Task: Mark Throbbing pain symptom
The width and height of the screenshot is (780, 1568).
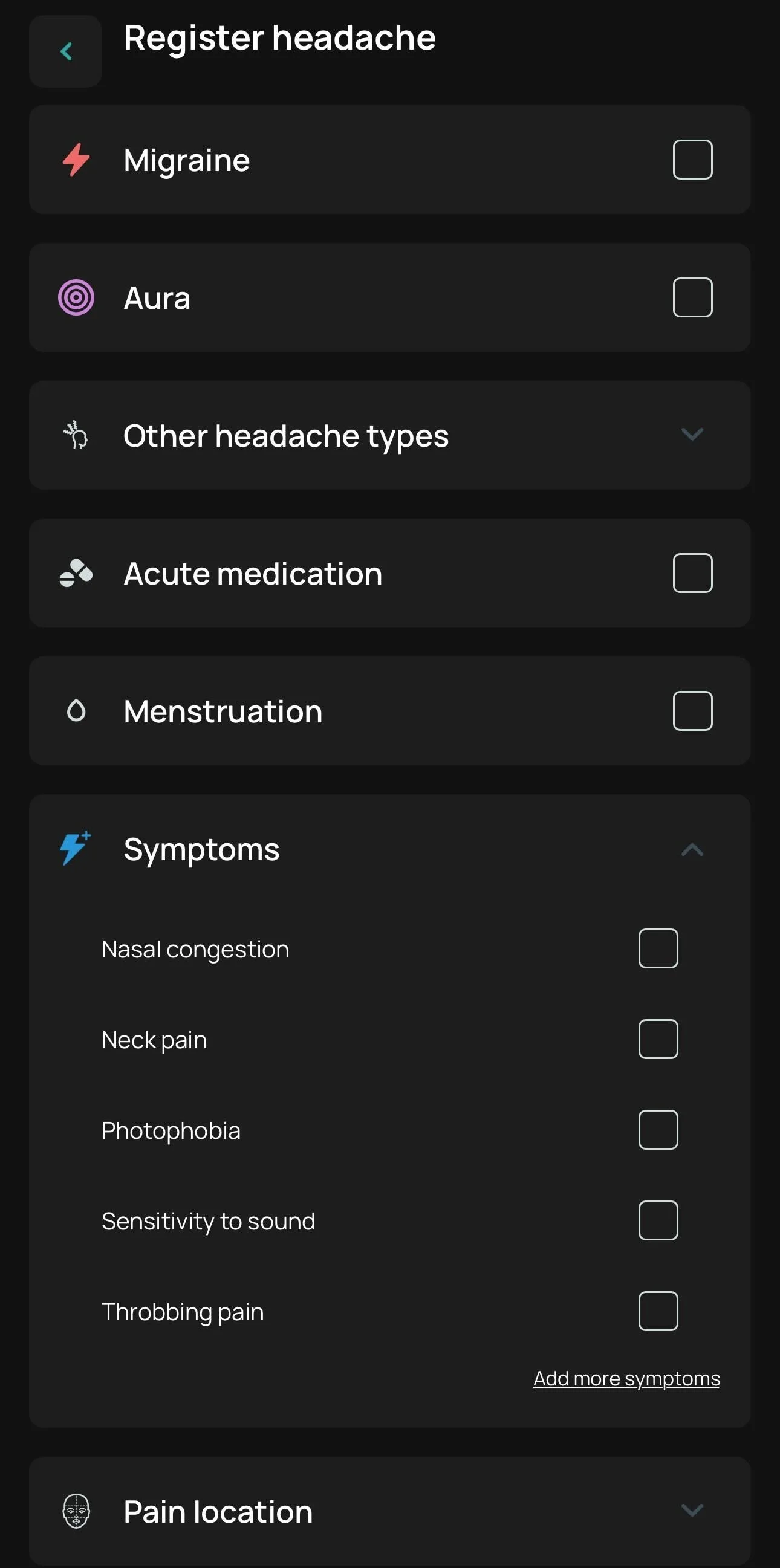Action: pyautogui.click(x=658, y=1311)
